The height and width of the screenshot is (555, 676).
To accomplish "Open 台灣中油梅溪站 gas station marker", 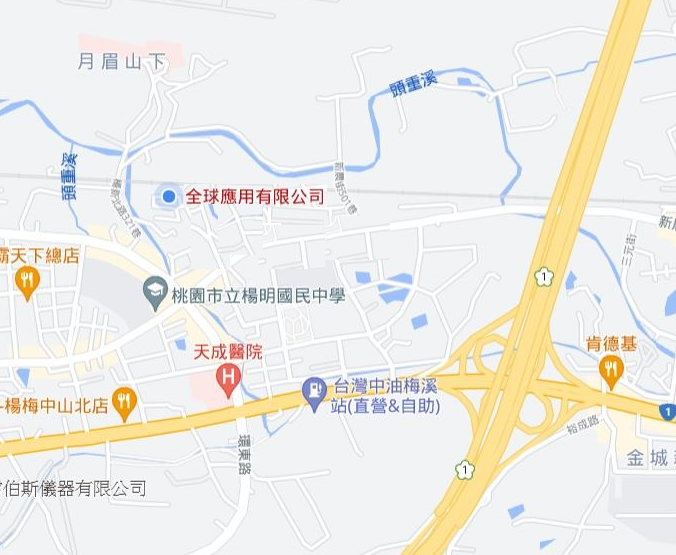I will tap(315, 391).
